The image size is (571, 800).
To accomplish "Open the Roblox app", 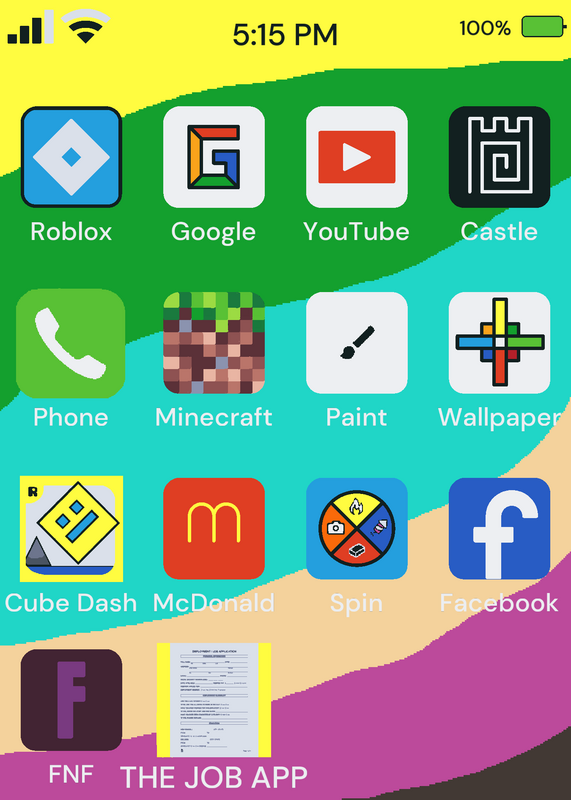I will (x=71, y=157).
